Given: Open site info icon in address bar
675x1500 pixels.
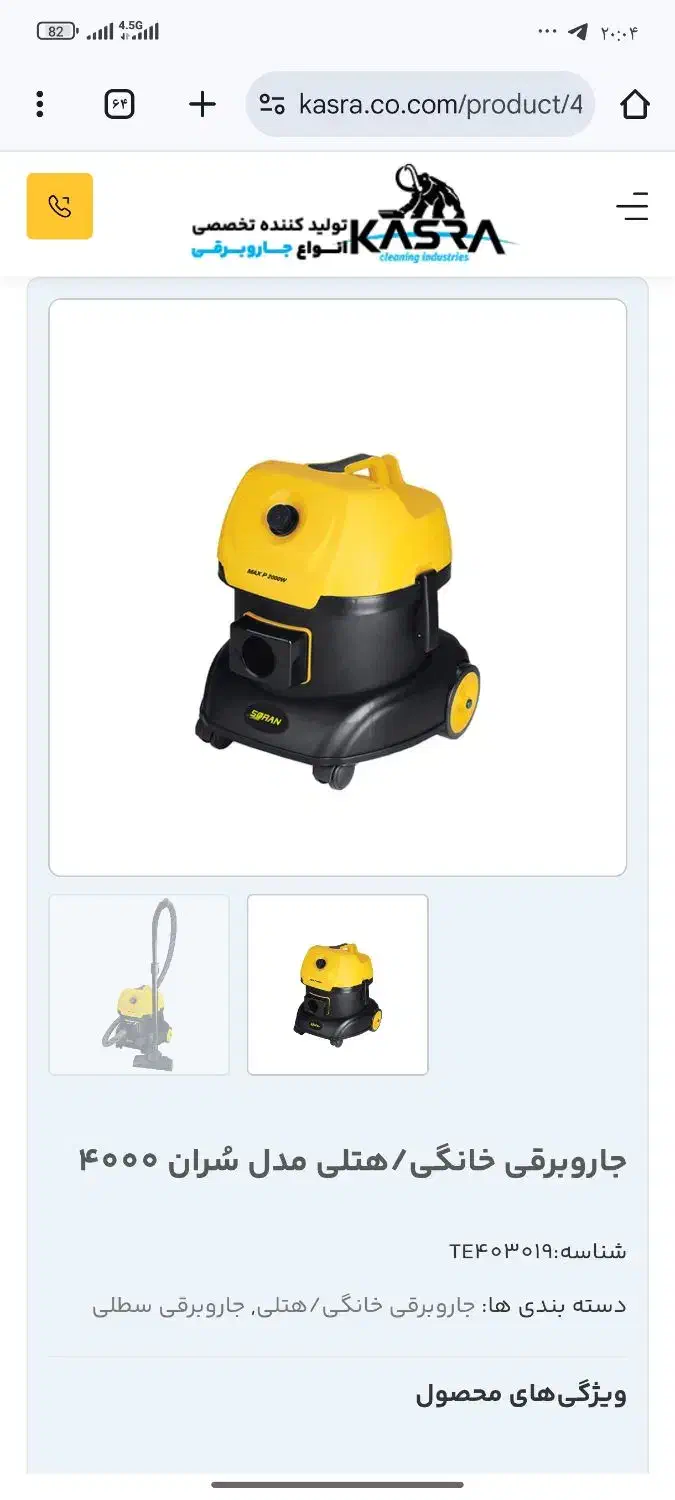Looking at the screenshot, I should point(272,104).
